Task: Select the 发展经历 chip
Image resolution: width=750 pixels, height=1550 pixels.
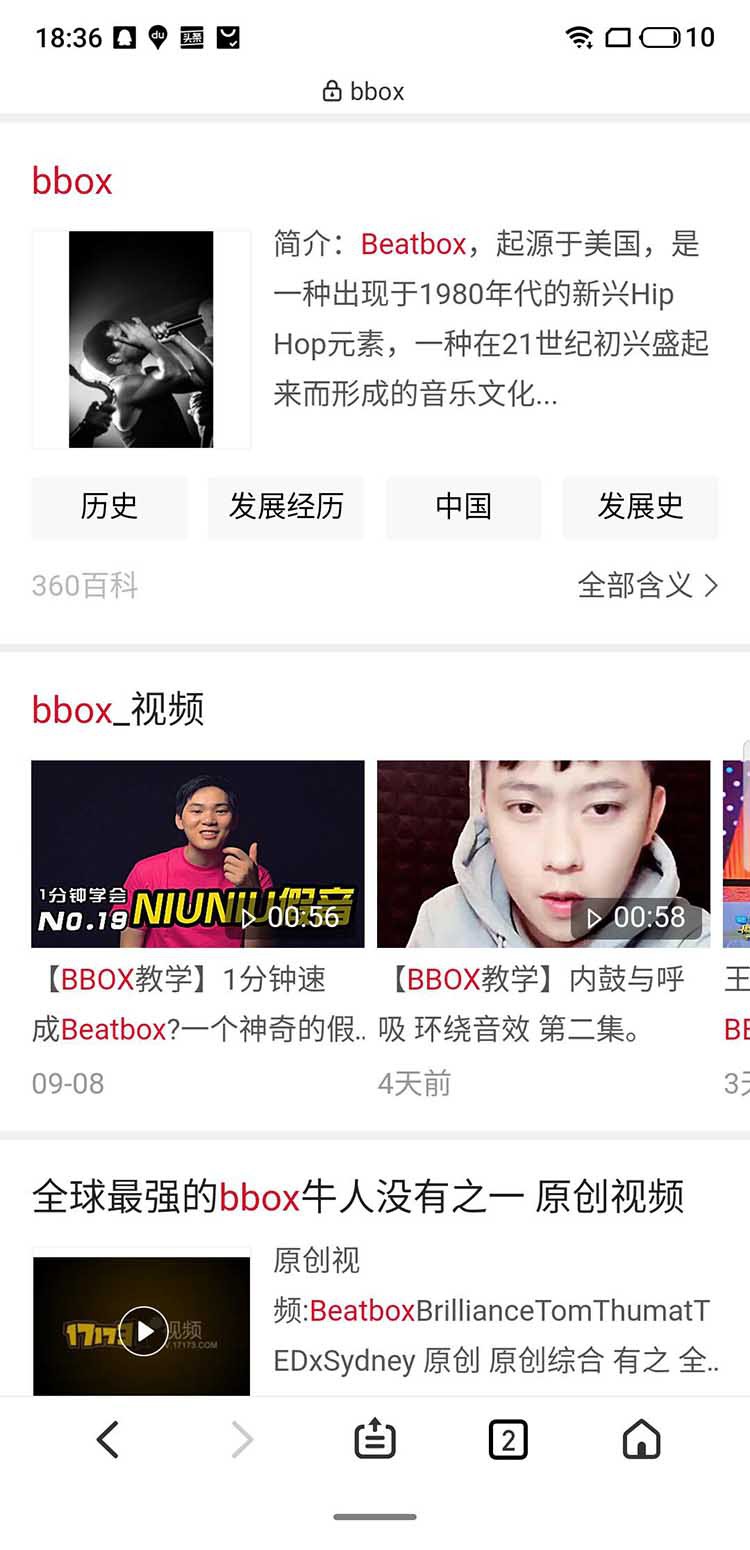Action: pyautogui.click(x=286, y=507)
